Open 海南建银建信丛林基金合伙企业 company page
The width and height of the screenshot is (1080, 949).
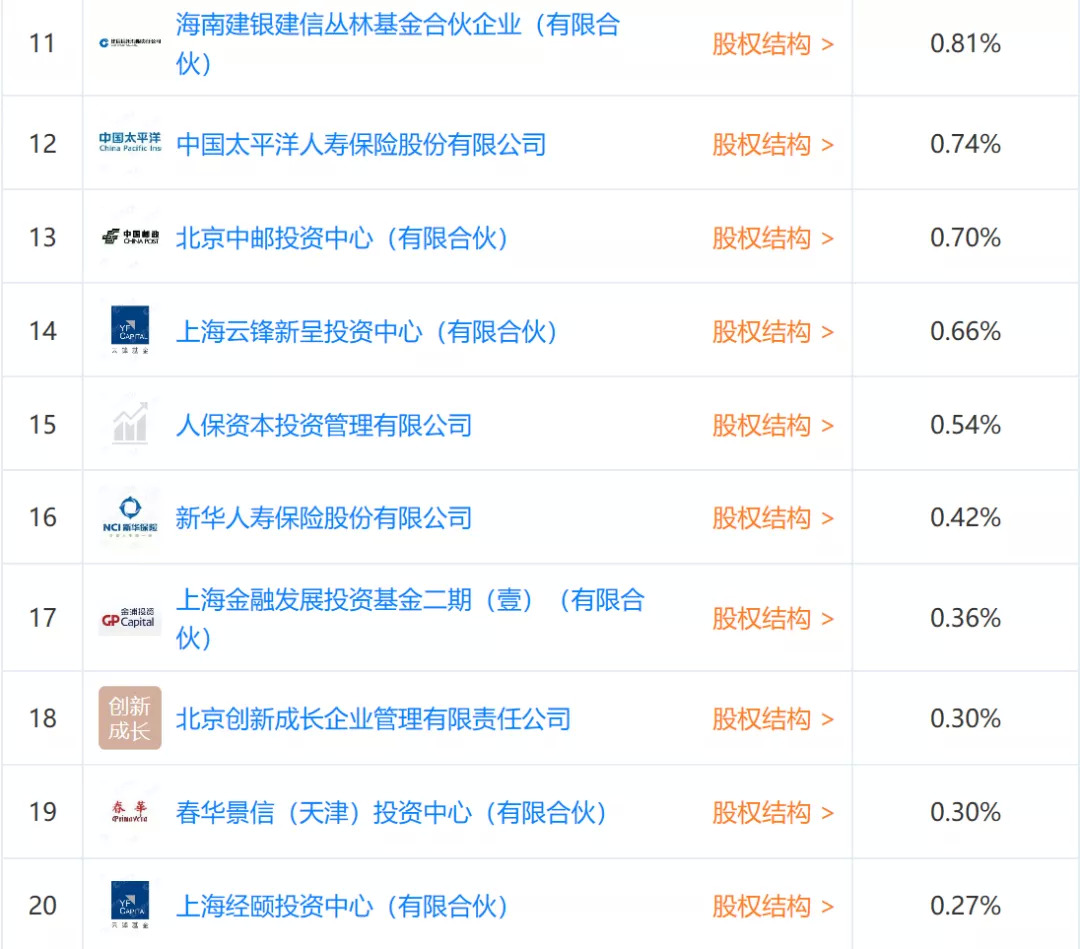pos(398,26)
